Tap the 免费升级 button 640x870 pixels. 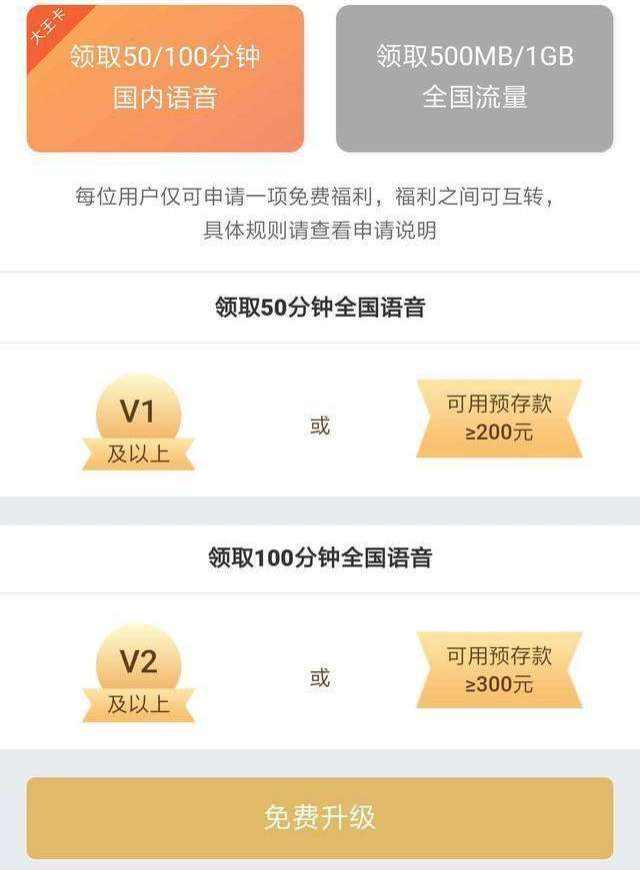(319, 817)
